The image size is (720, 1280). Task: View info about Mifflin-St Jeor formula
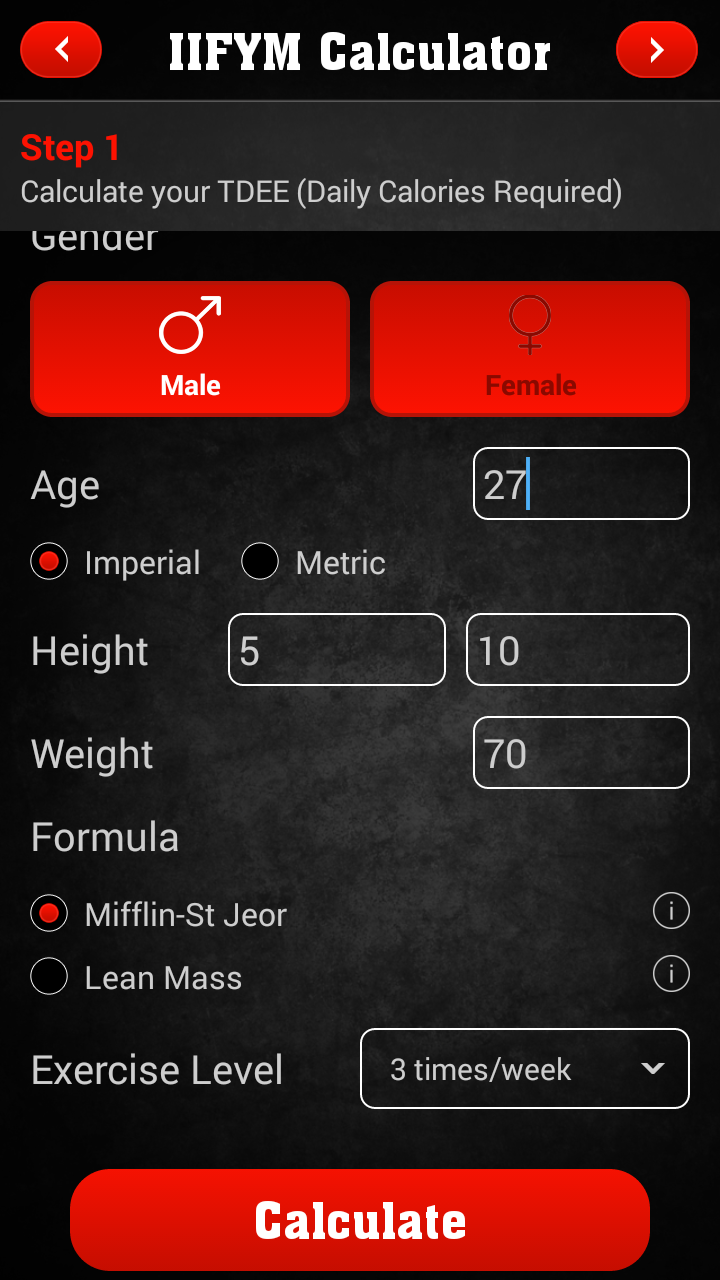tap(671, 911)
